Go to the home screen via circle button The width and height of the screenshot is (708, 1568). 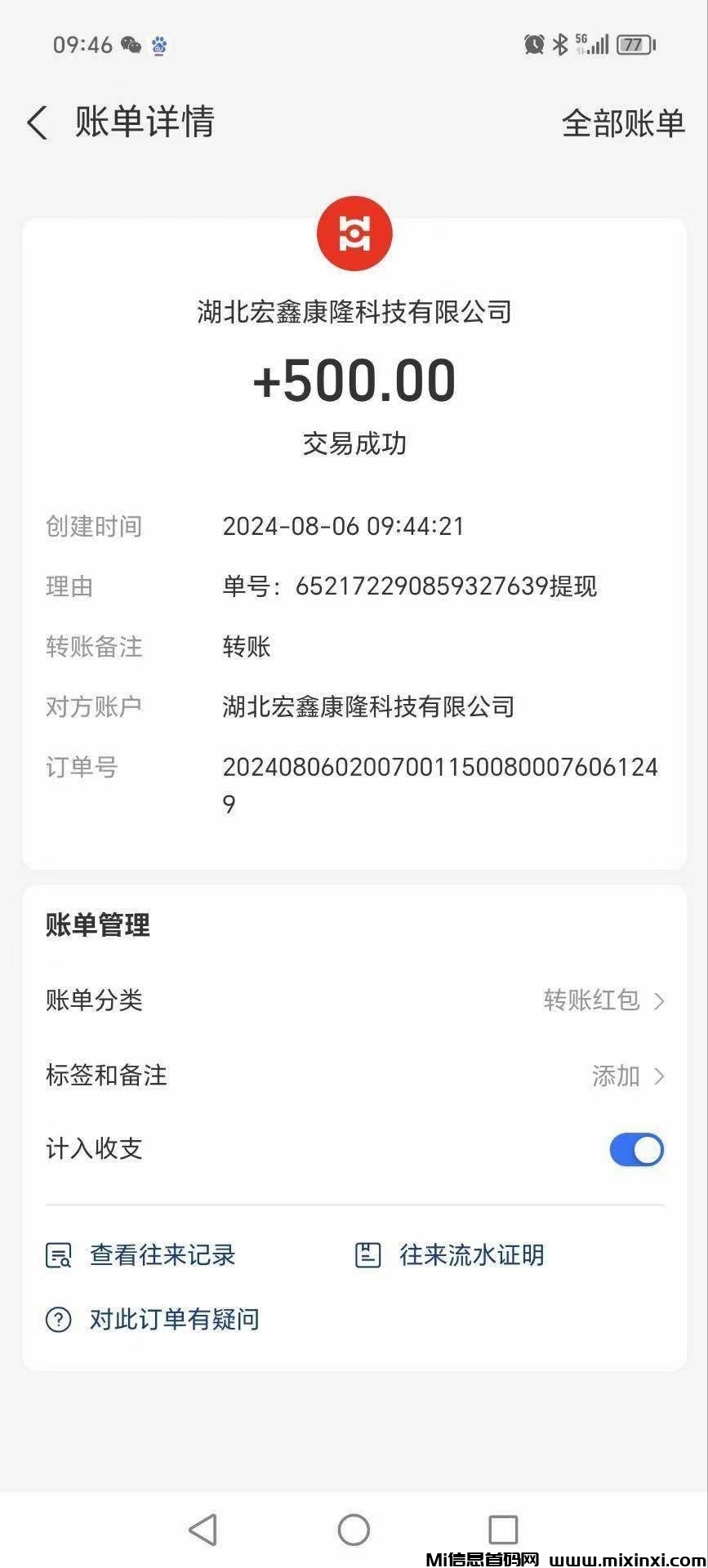[354, 1530]
